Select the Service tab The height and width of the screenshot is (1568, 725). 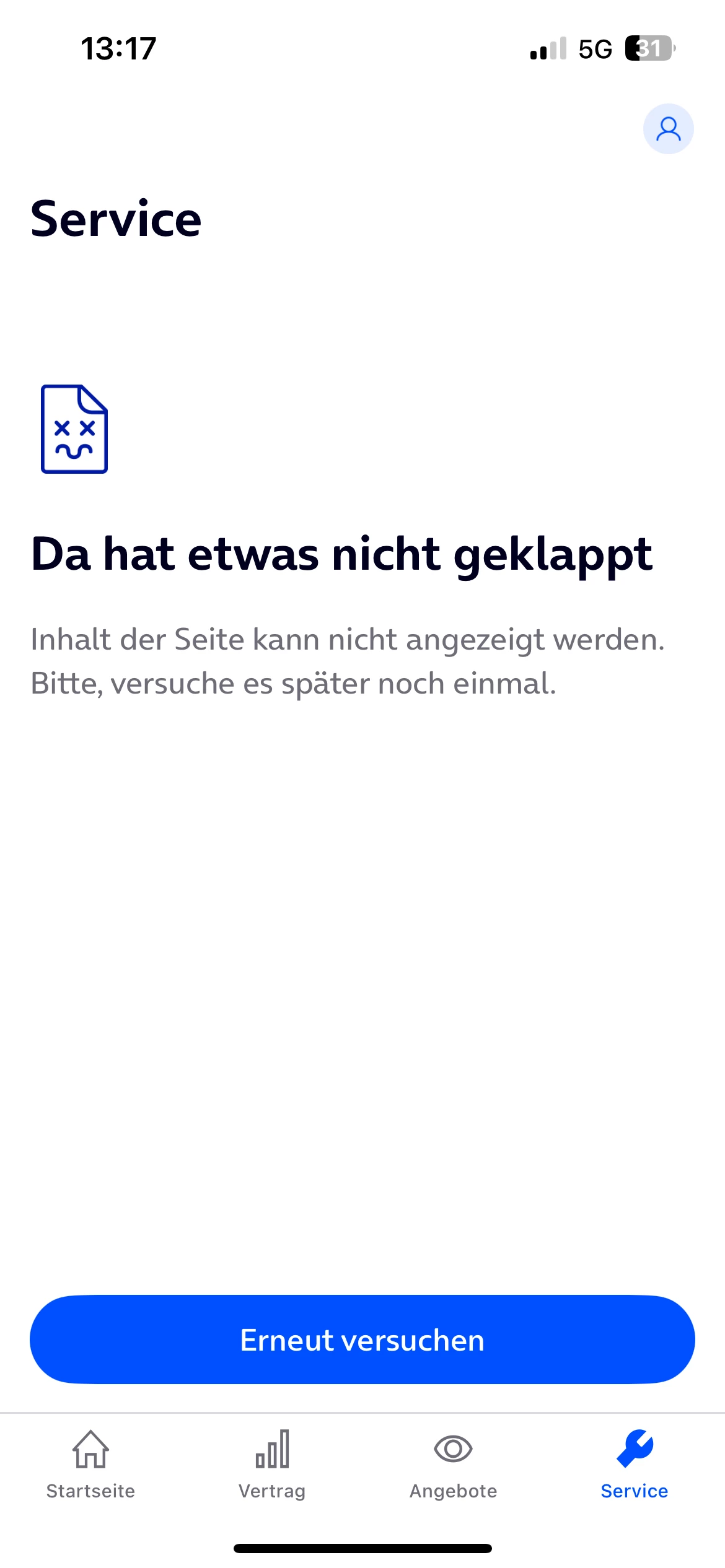click(x=634, y=1465)
